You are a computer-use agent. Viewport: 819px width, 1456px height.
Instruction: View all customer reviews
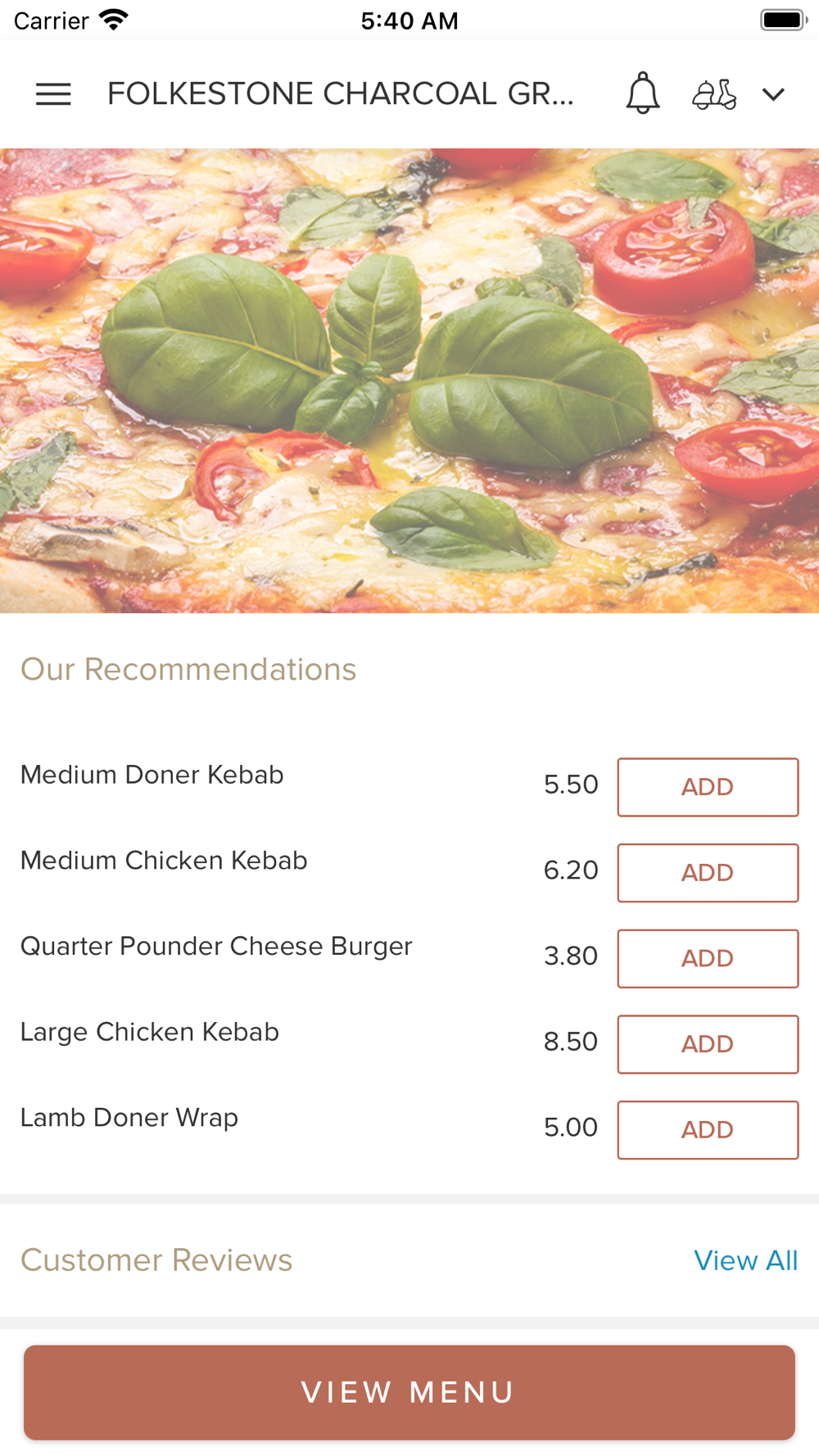point(745,1261)
